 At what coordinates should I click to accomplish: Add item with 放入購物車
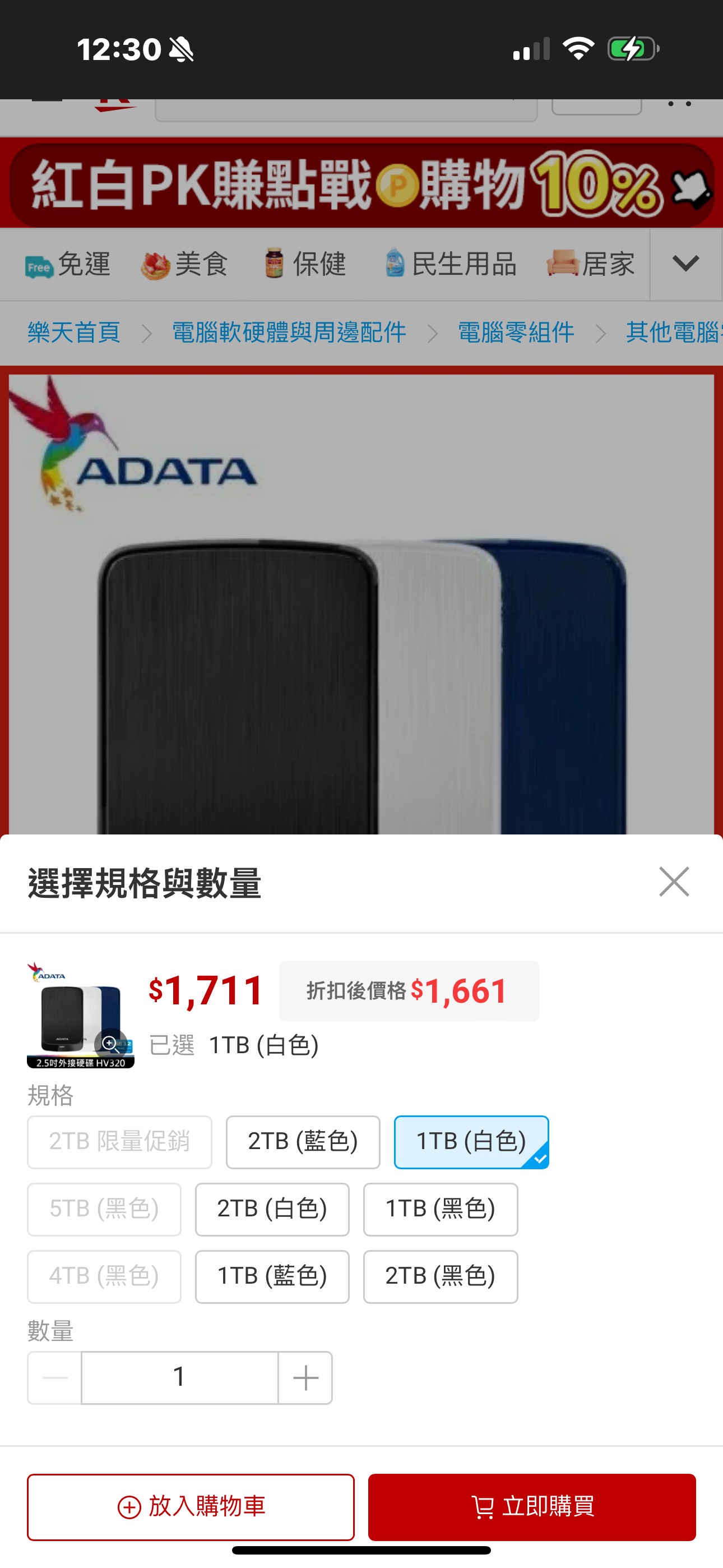(x=191, y=1507)
